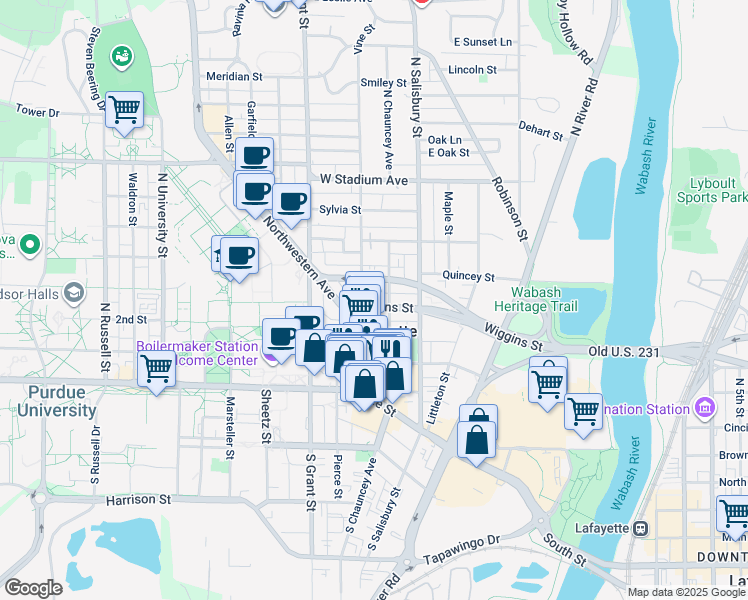Open the cart marker left of the Station label
This screenshot has height=600, width=748.
coord(583,411)
